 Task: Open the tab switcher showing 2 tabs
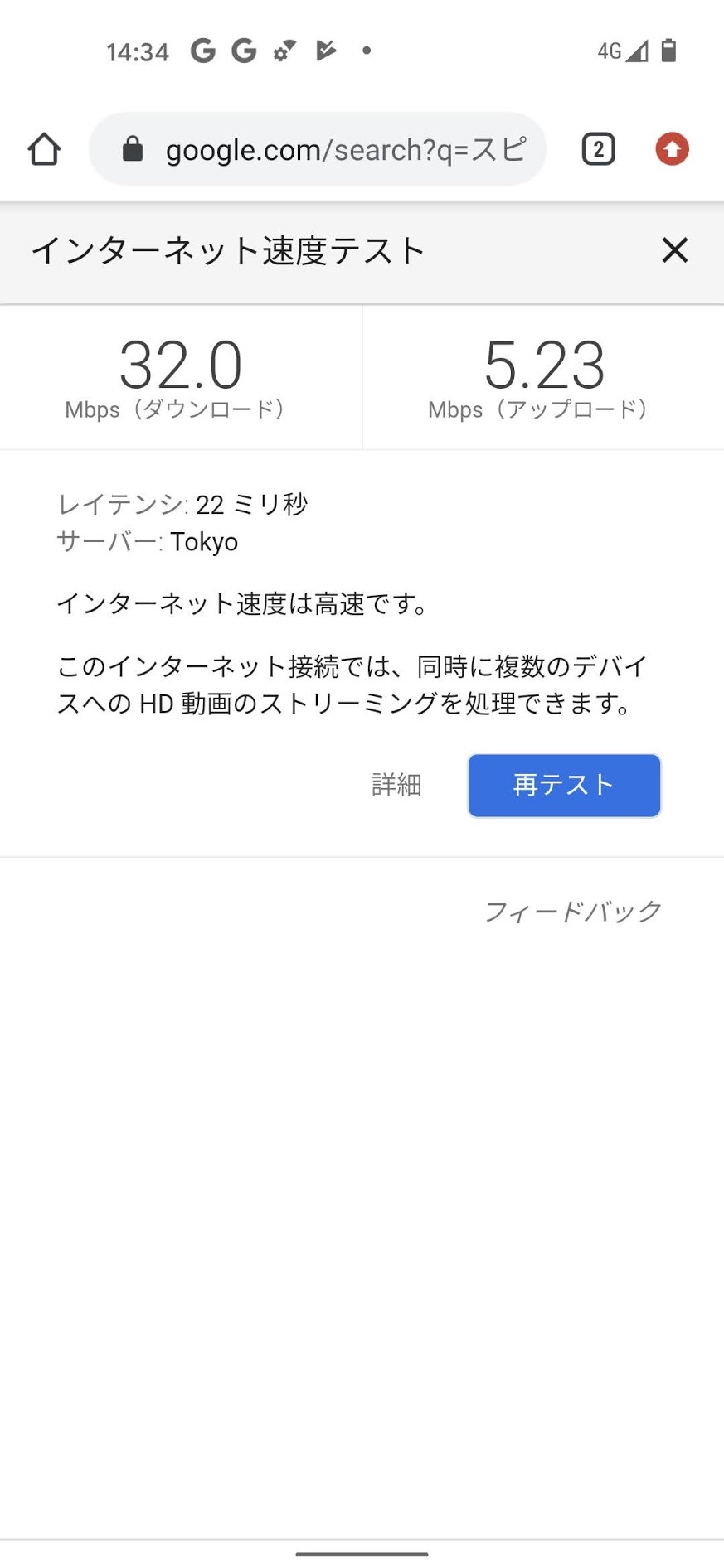(x=598, y=150)
